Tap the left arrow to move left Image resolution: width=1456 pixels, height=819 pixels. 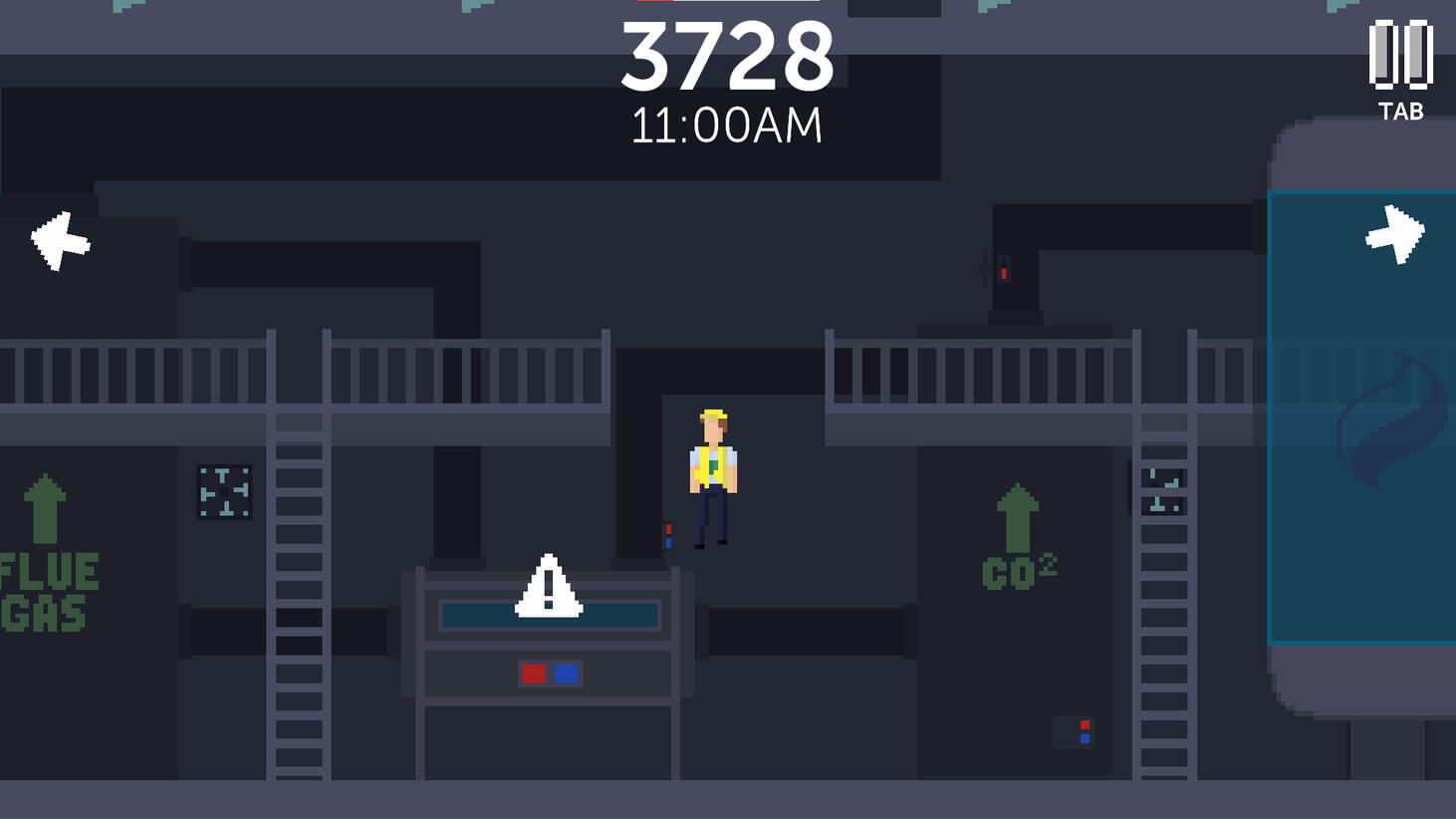tap(60, 240)
